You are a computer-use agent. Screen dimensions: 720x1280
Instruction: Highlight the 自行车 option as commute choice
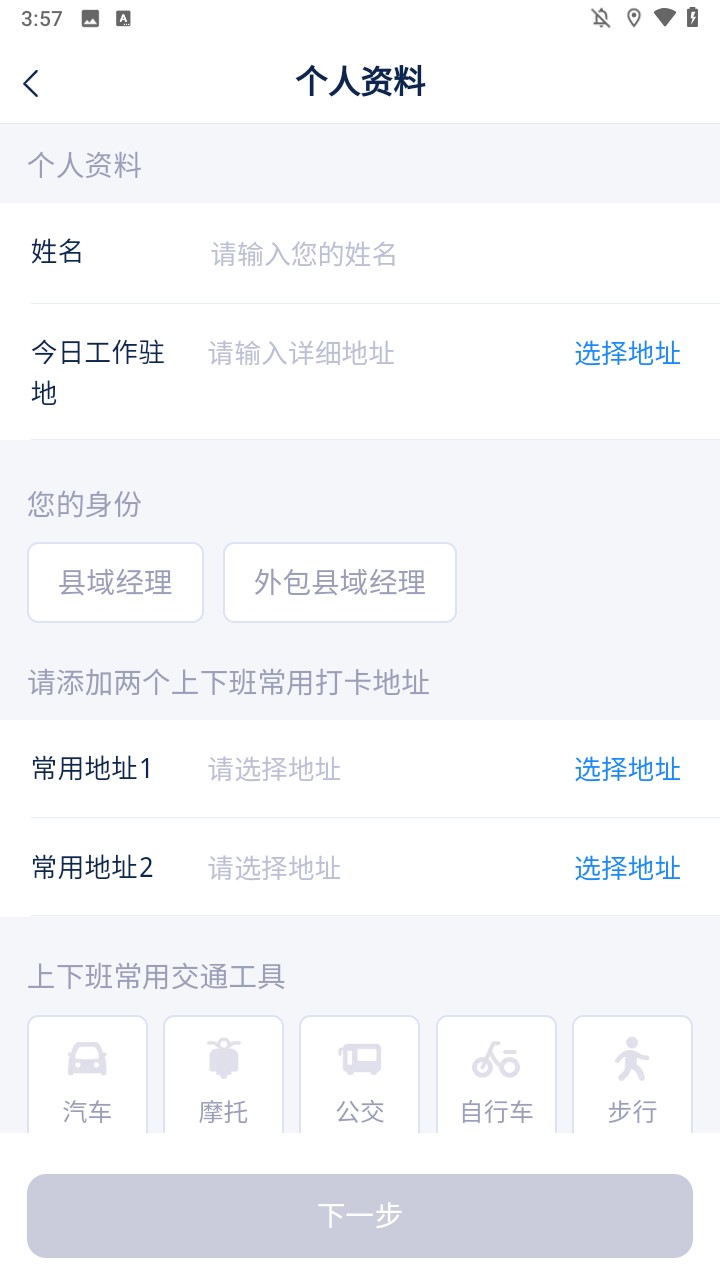point(496,1075)
